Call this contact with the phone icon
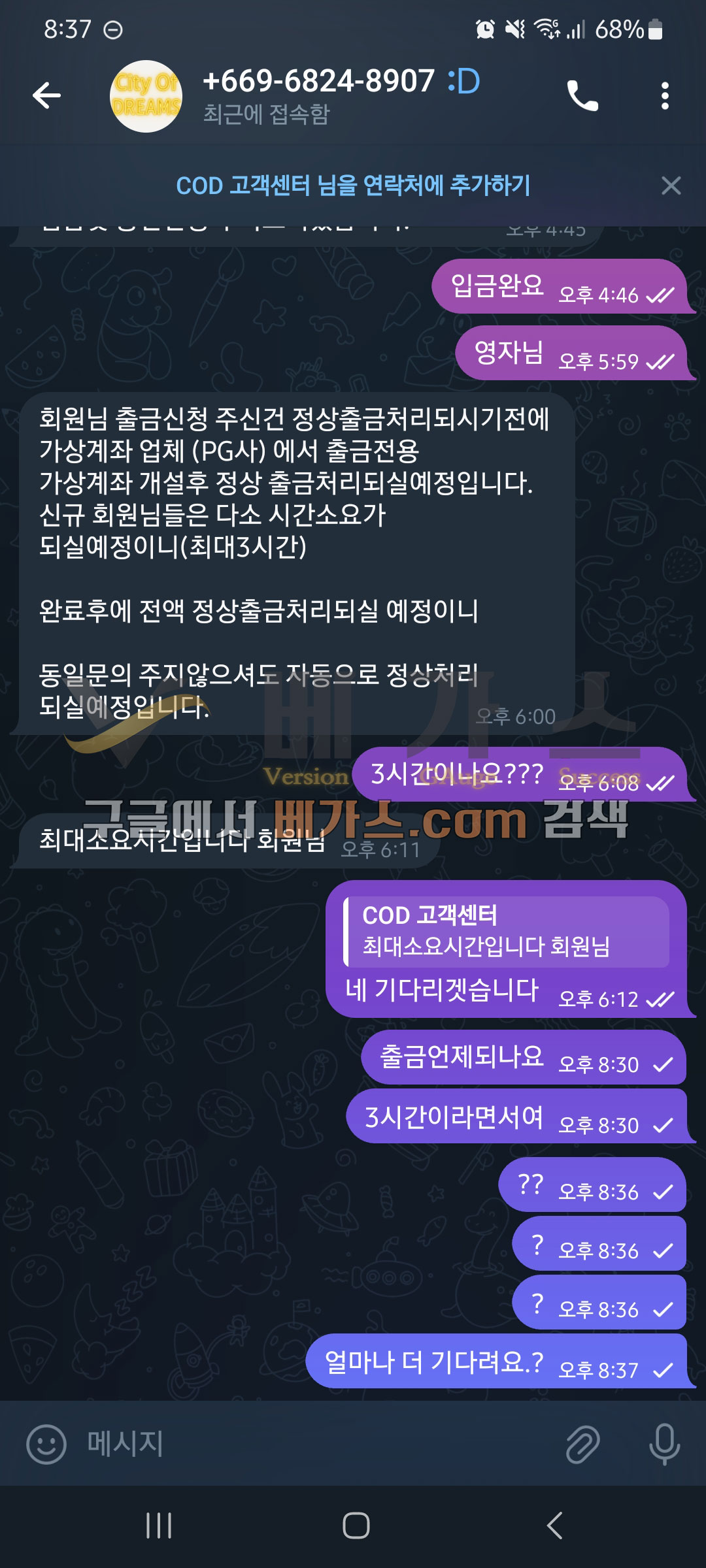 (x=582, y=96)
